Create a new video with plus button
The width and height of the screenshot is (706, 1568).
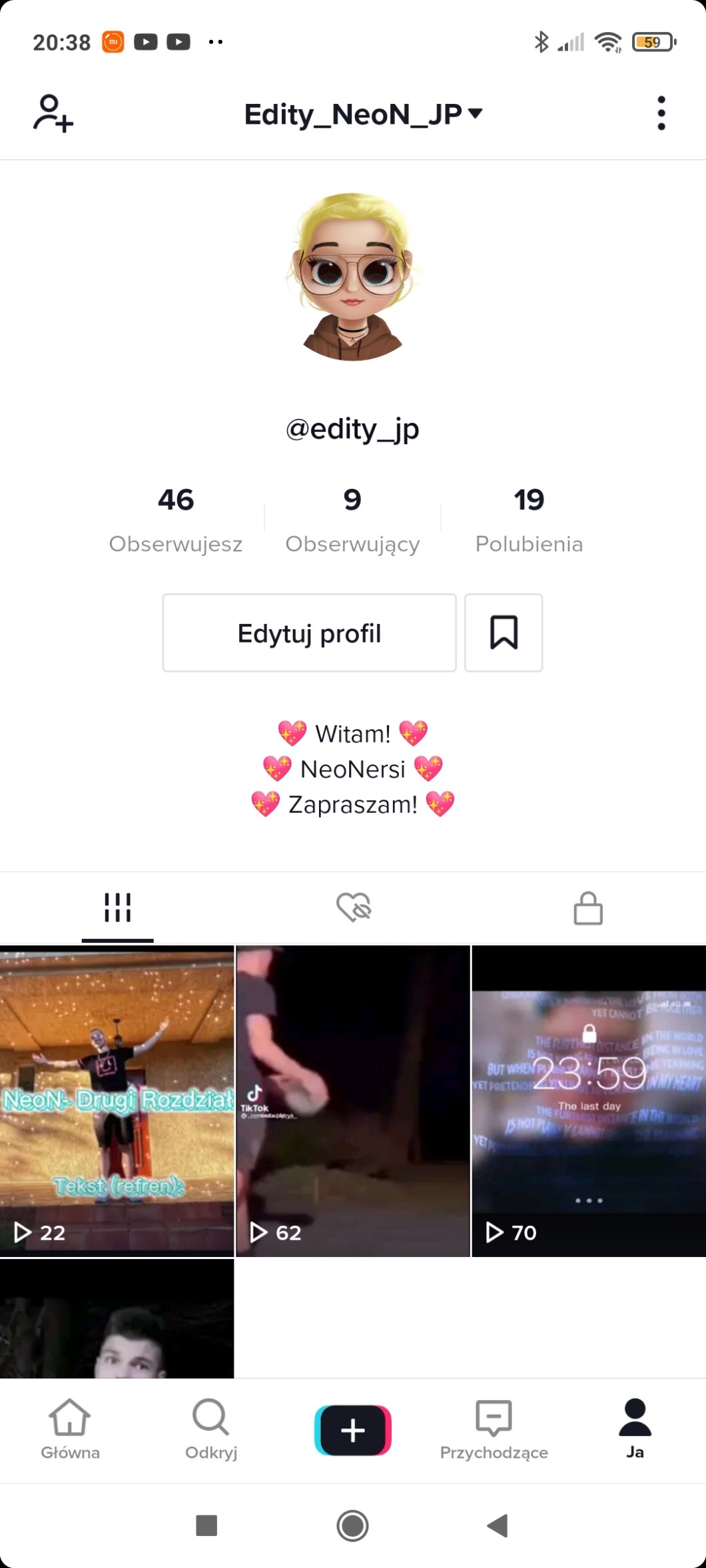(353, 1430)
